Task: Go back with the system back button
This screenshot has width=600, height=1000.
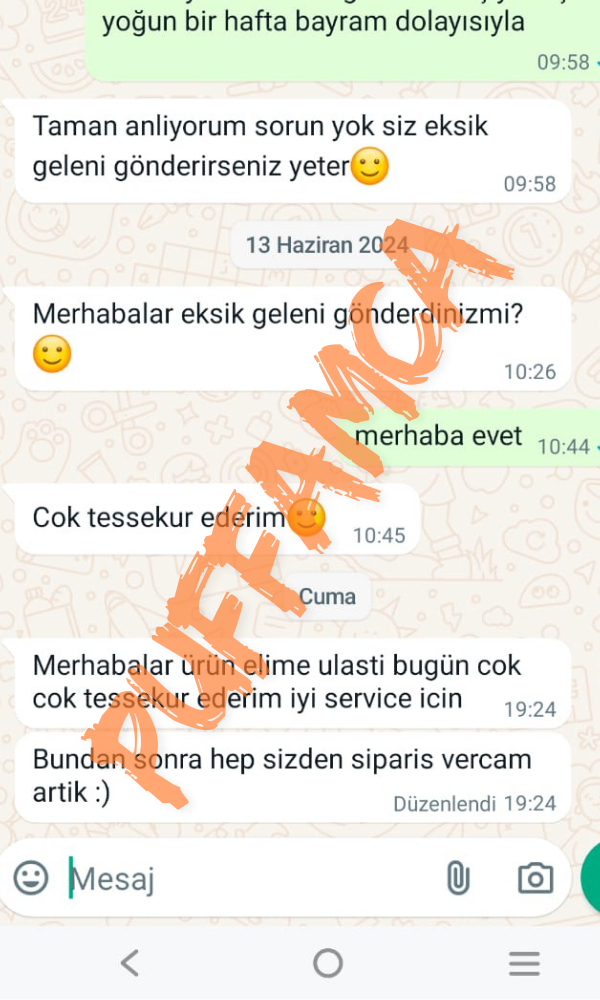Action: tap(129, 963)
